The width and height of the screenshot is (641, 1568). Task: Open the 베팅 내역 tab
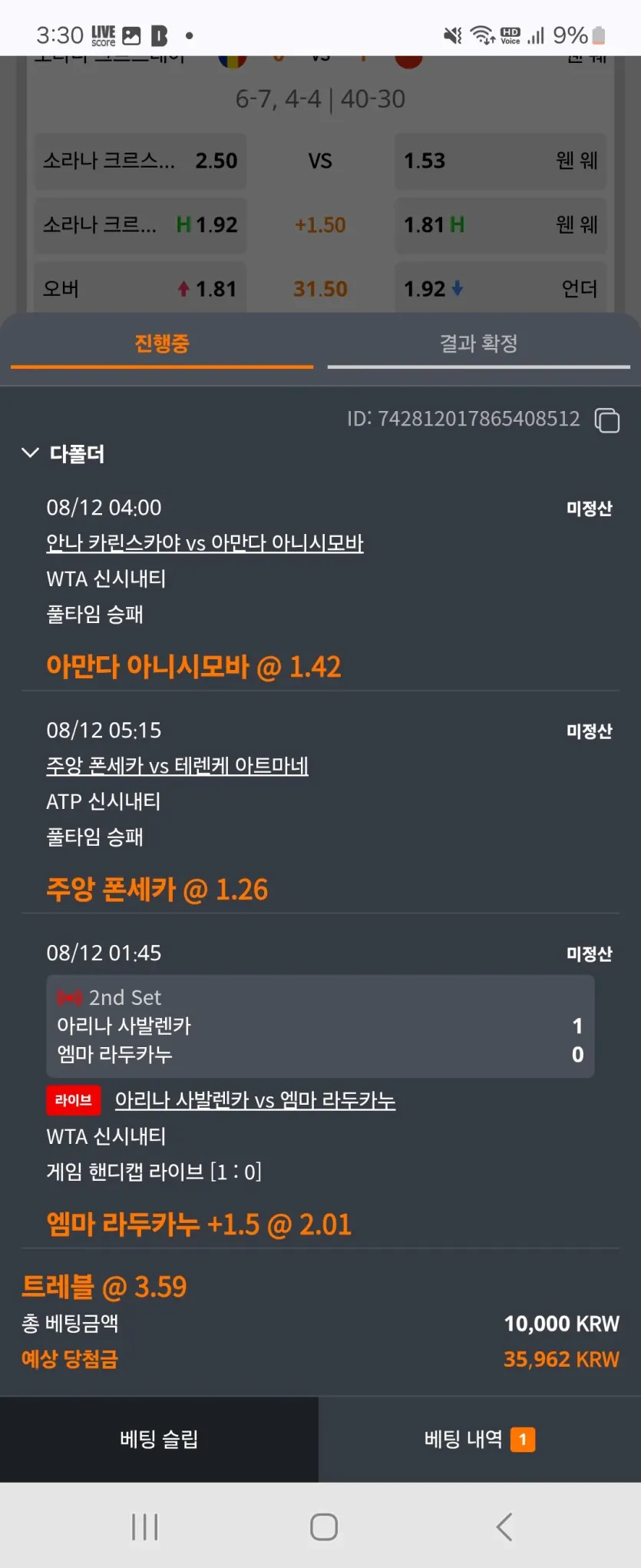tap(479, 1439)
